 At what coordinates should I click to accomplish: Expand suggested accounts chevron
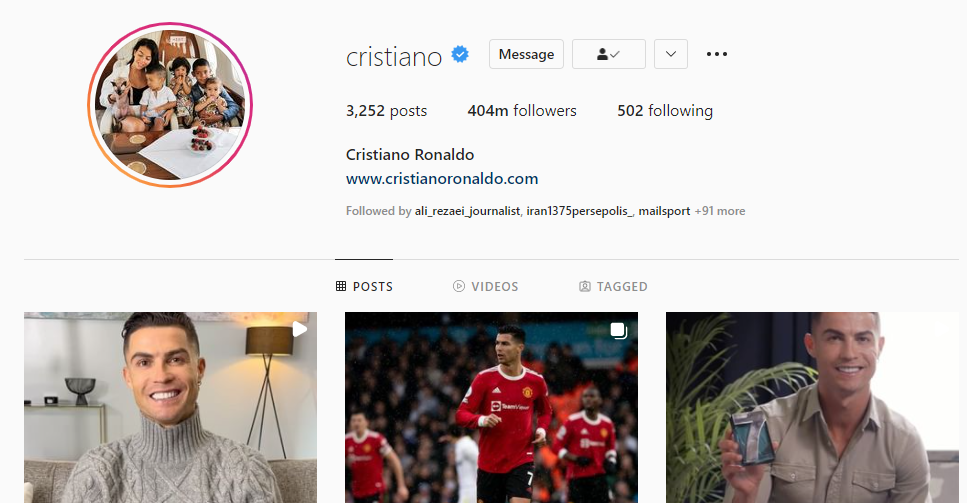671,54
